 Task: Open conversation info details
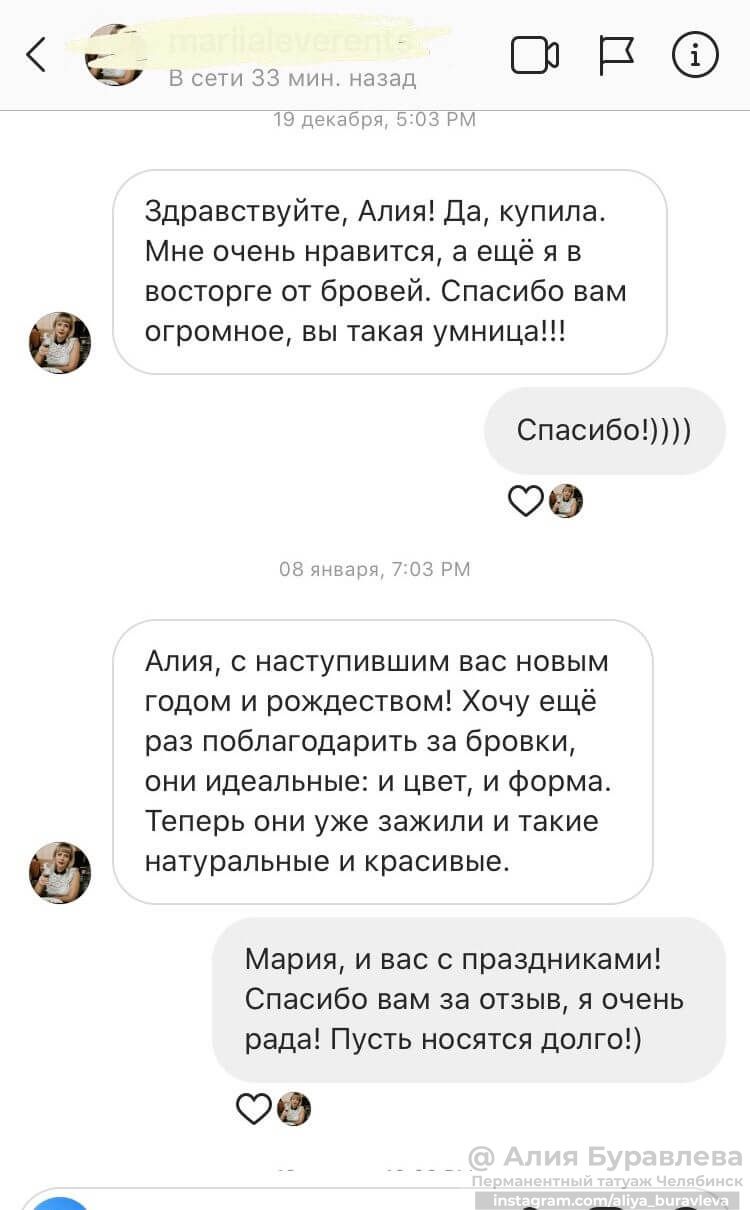695,55
